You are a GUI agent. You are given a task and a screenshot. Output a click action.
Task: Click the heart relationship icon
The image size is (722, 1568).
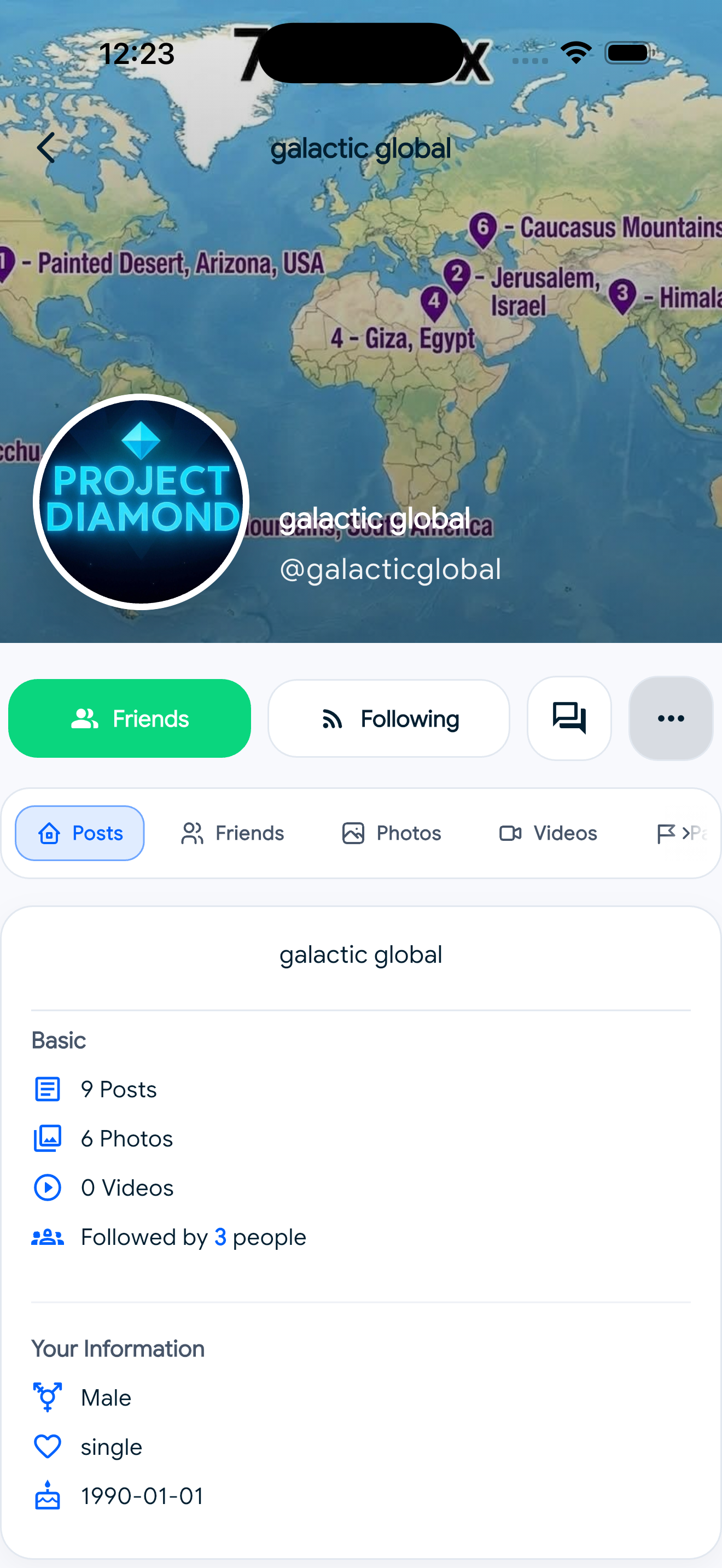[48, 1446]
